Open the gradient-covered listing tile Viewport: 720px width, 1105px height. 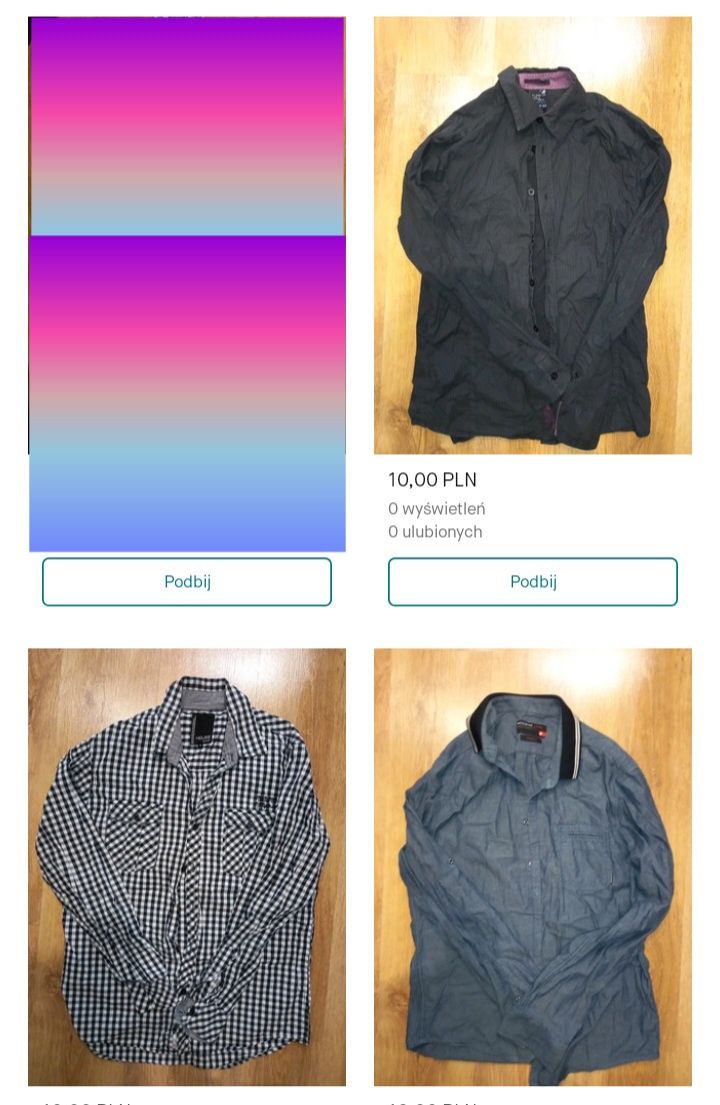click(187, 285)
